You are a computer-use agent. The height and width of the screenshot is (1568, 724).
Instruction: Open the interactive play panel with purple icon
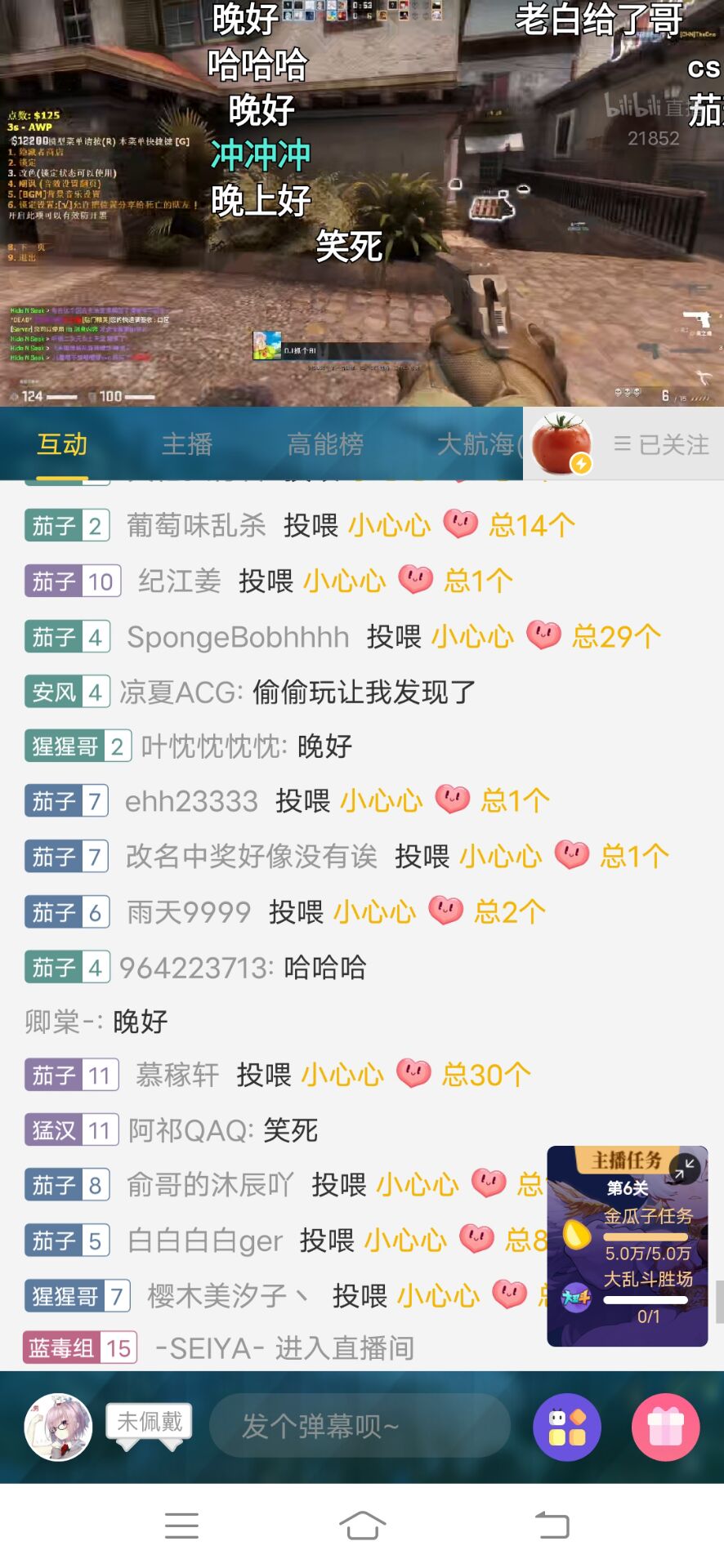coord(567,1427)
